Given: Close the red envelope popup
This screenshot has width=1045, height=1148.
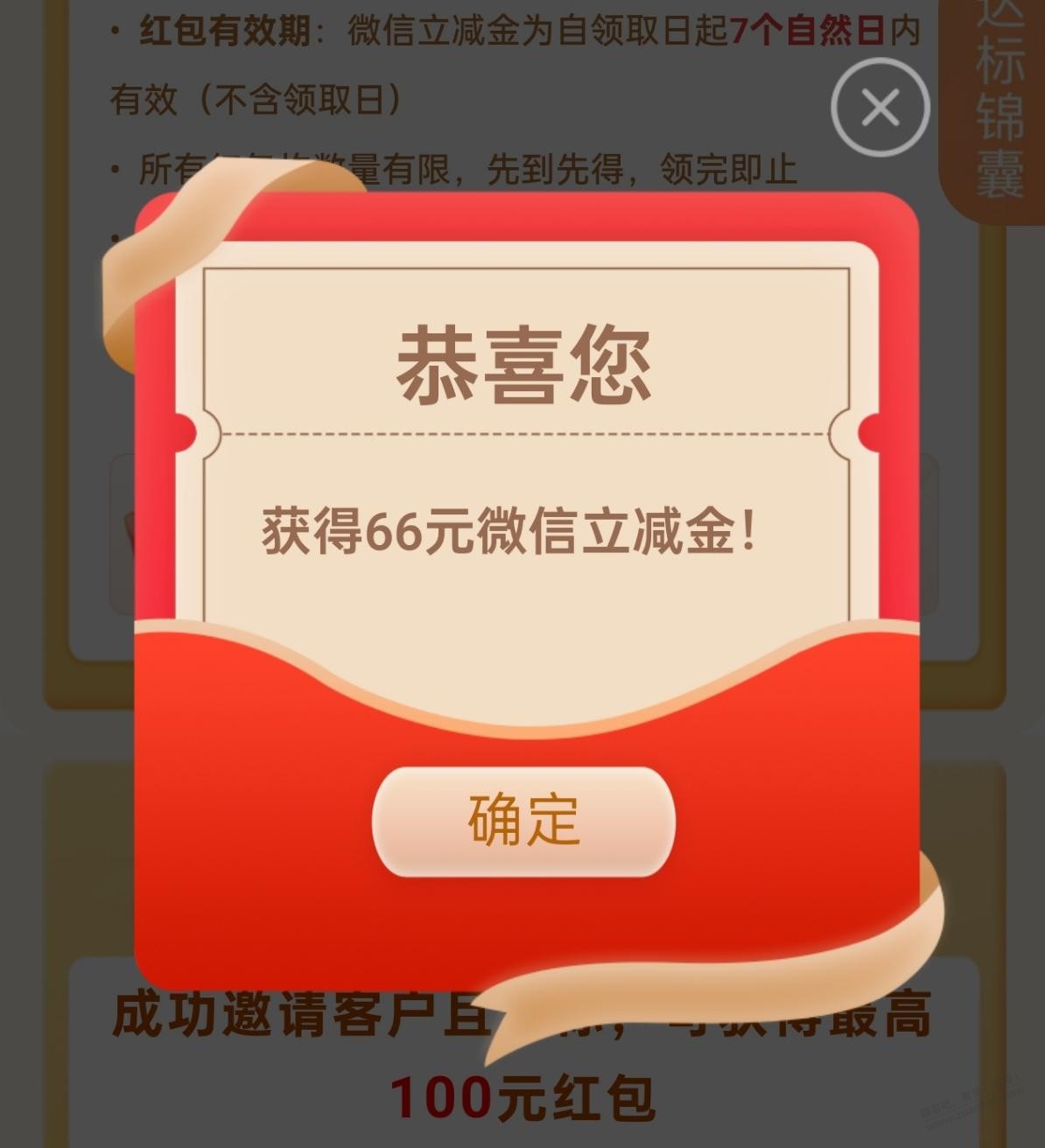Looking at the screenshot, I should [x=880, y=108].
